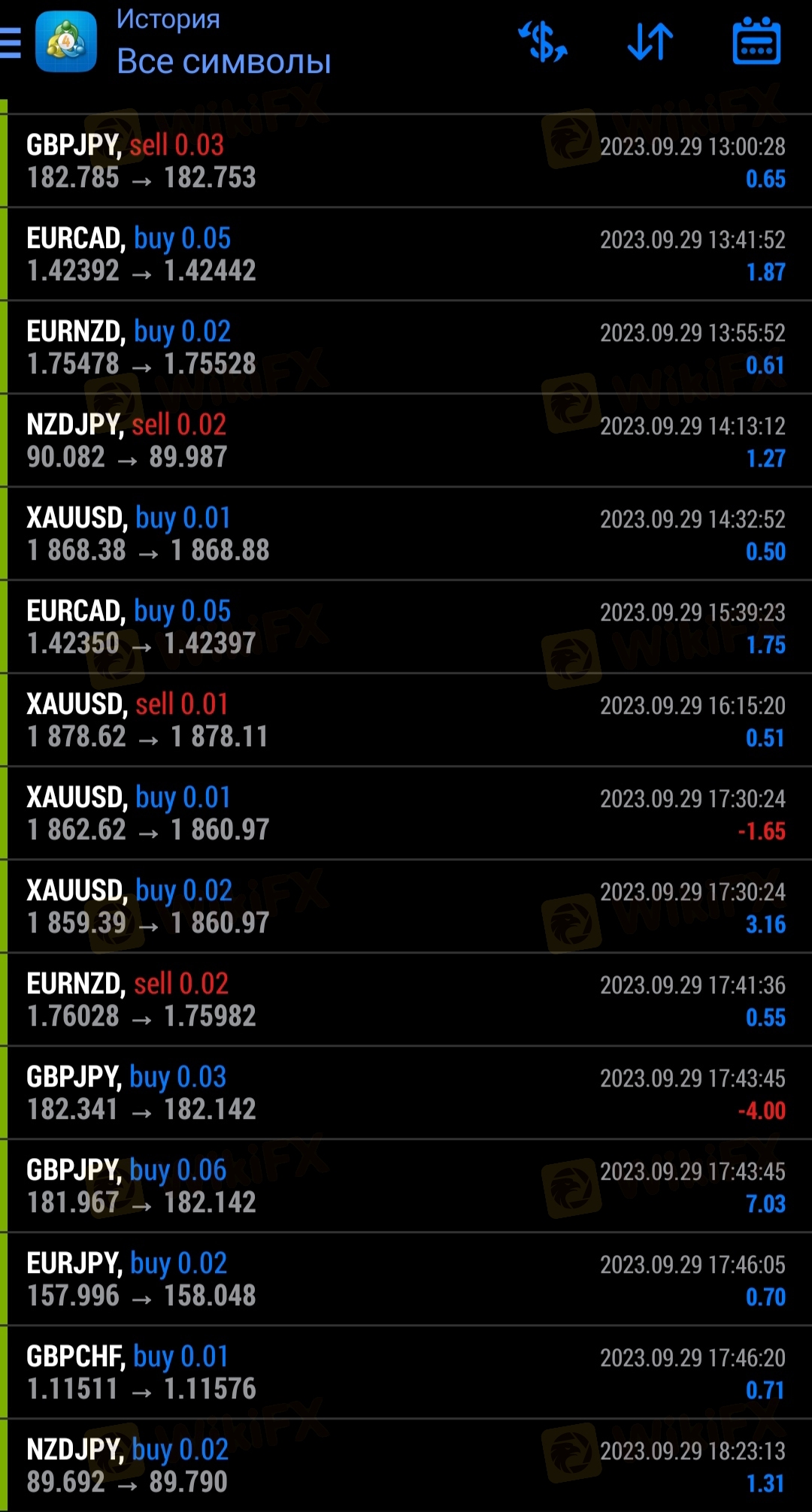
Task: Expand the GBPJPY sell 0.03 trade
Action: pyautogui.click(x=406, y=161)
